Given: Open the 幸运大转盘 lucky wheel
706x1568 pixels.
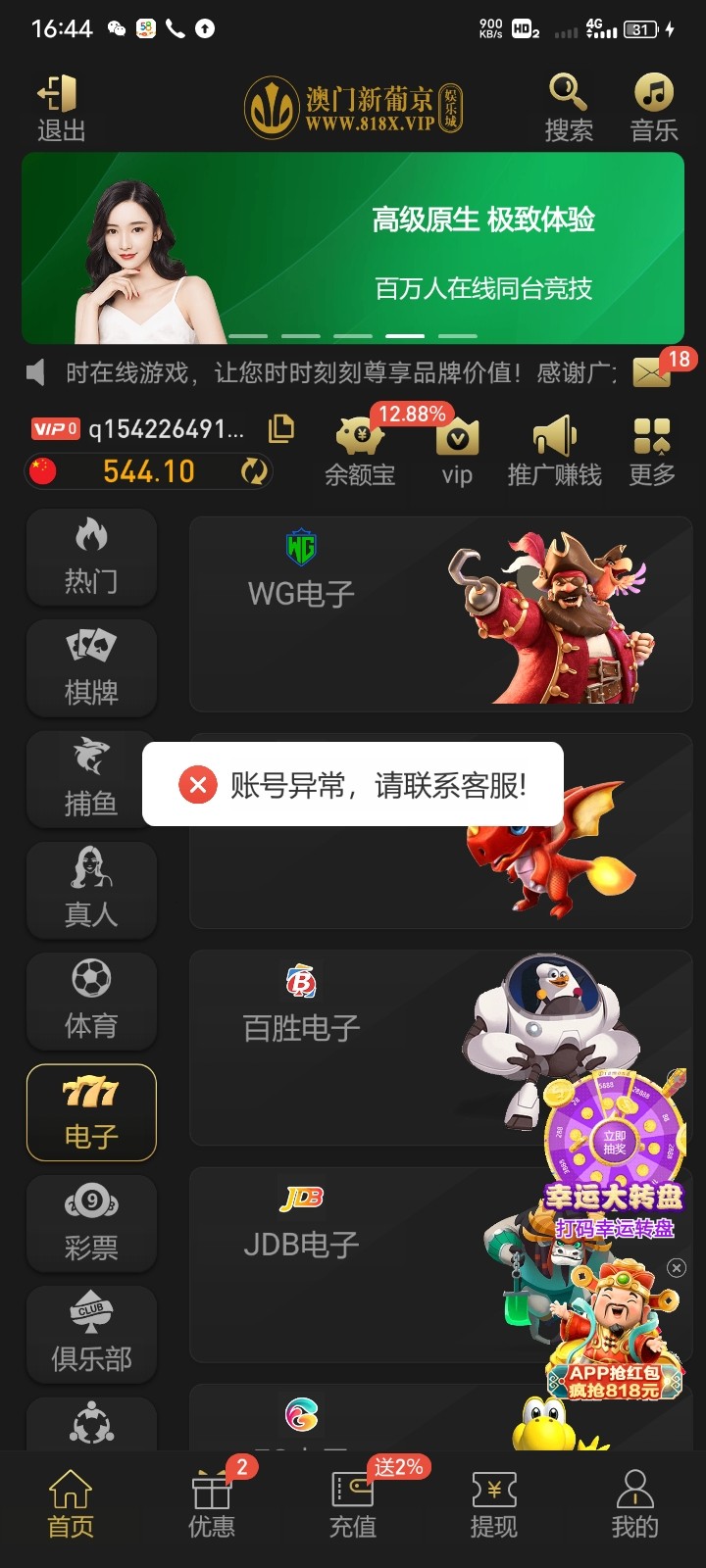Looking at the screenshot, I should pos(614,1147).
